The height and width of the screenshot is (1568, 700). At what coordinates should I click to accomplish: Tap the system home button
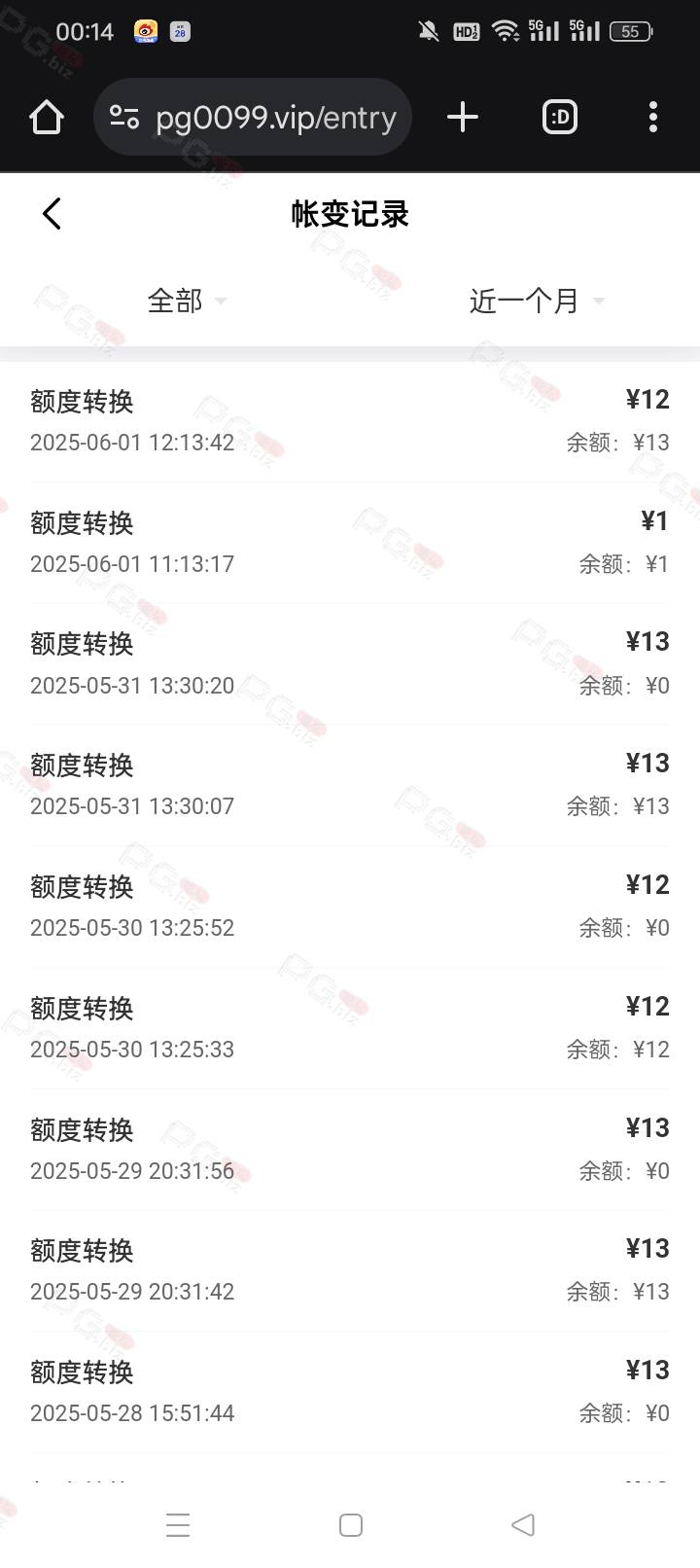(351, 1524)
